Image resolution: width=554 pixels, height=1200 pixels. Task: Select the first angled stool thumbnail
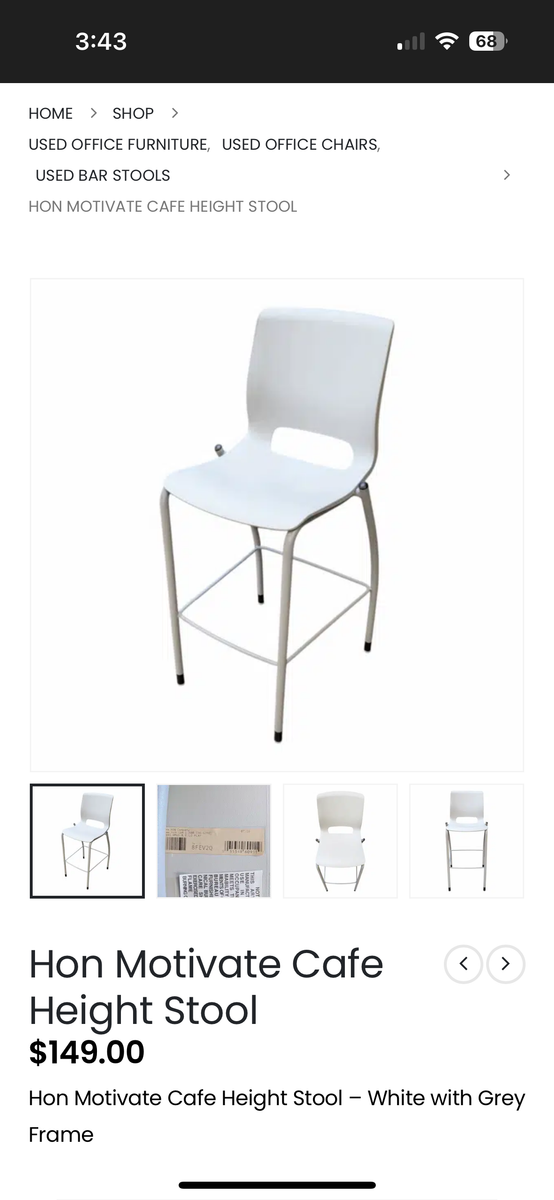point(87,841)
